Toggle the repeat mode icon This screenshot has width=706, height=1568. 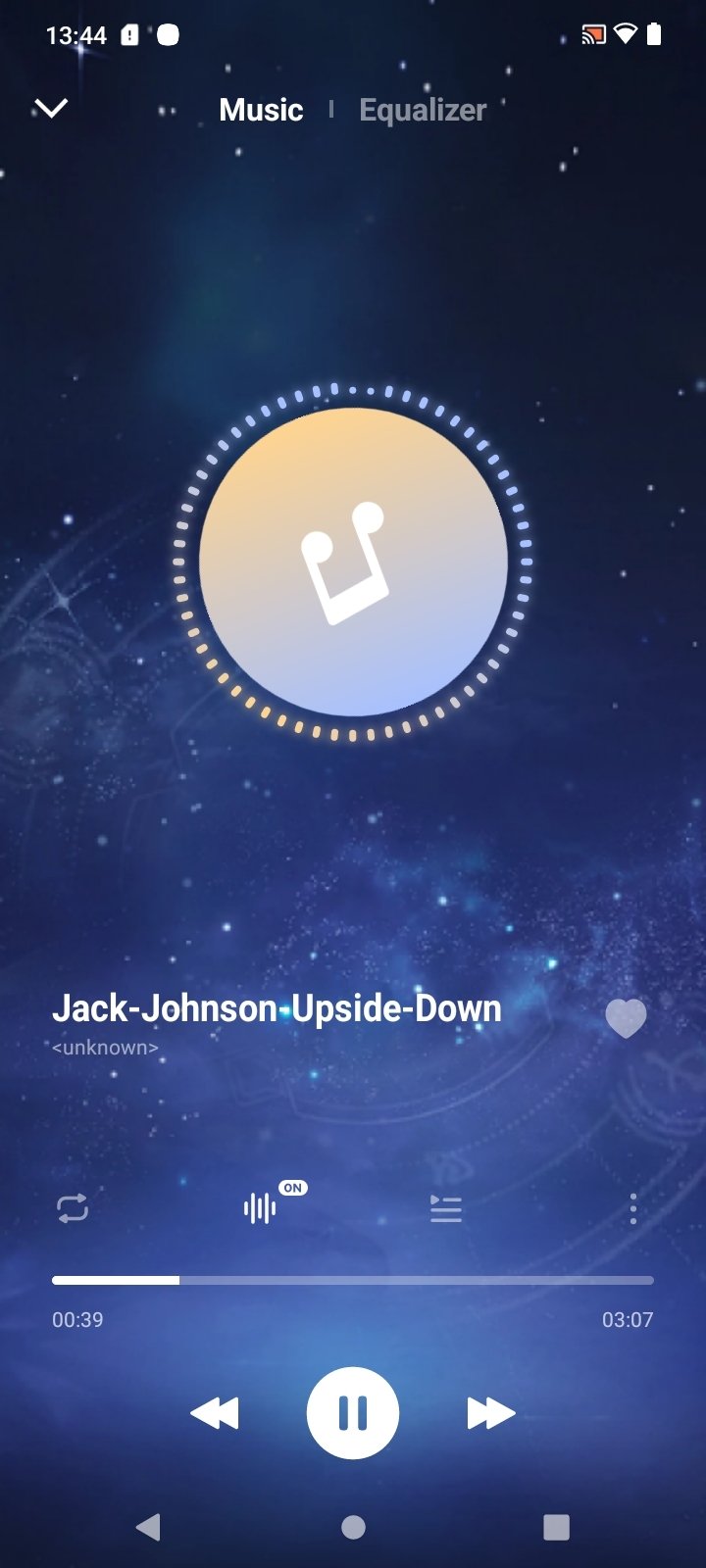pos(73,1208)
